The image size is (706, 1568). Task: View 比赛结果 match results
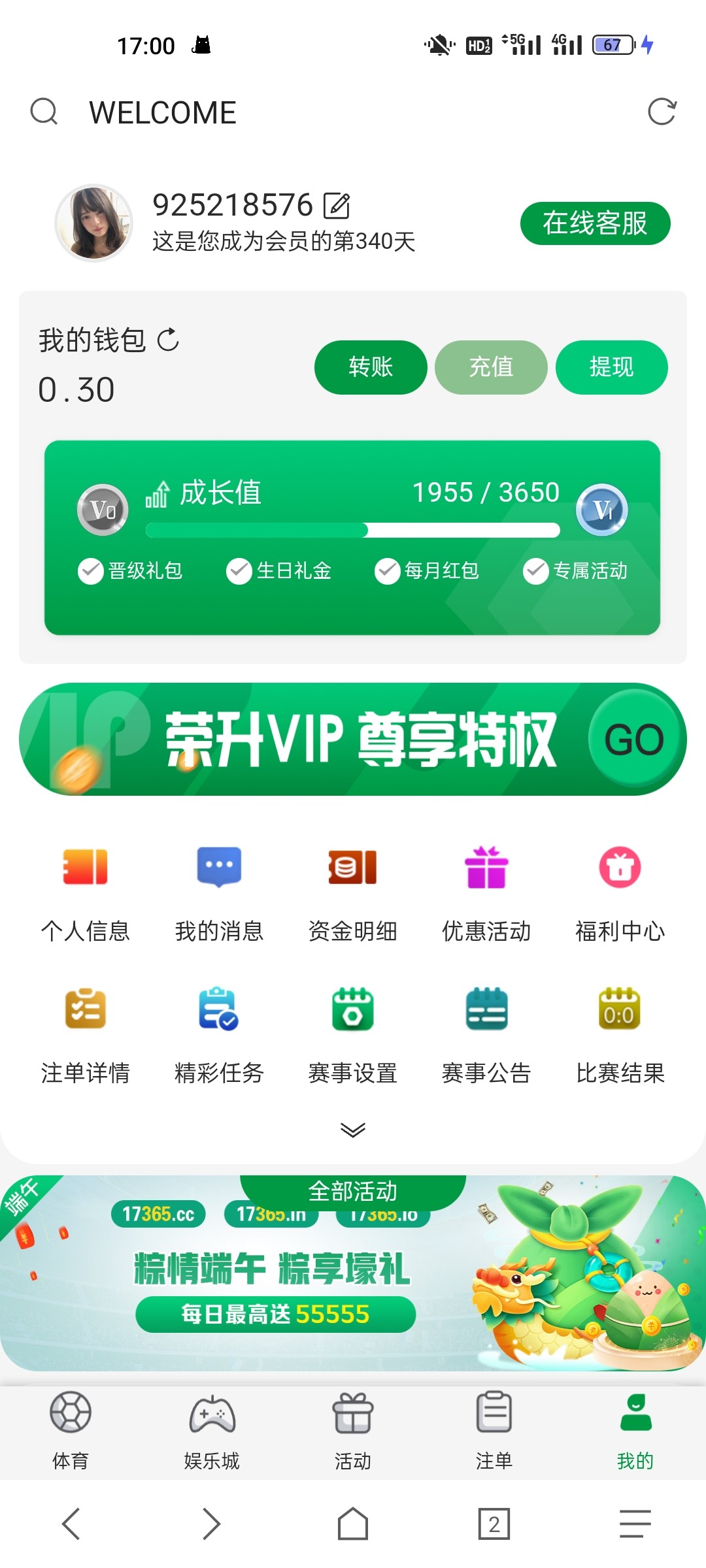tap(620, 1034)
